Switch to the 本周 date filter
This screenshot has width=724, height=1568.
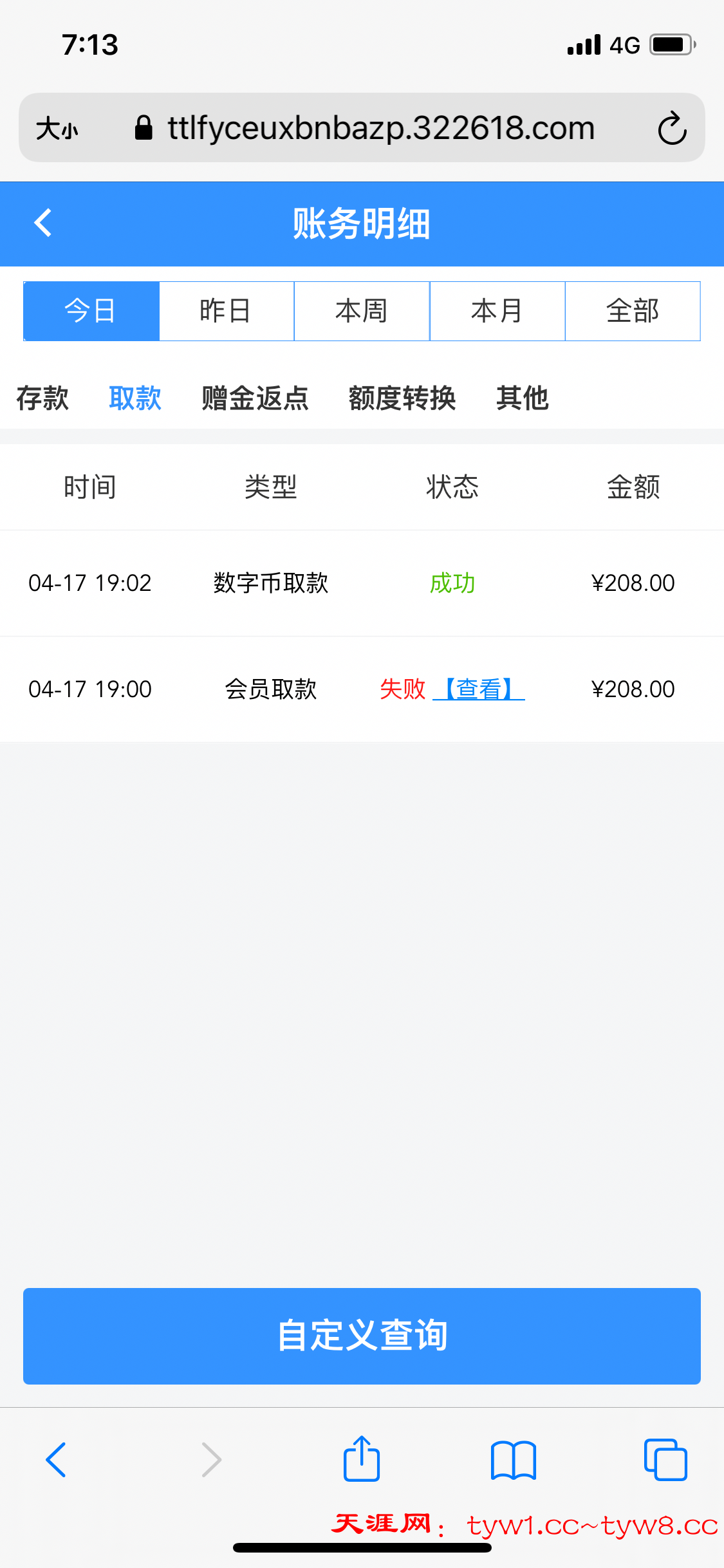362,311
